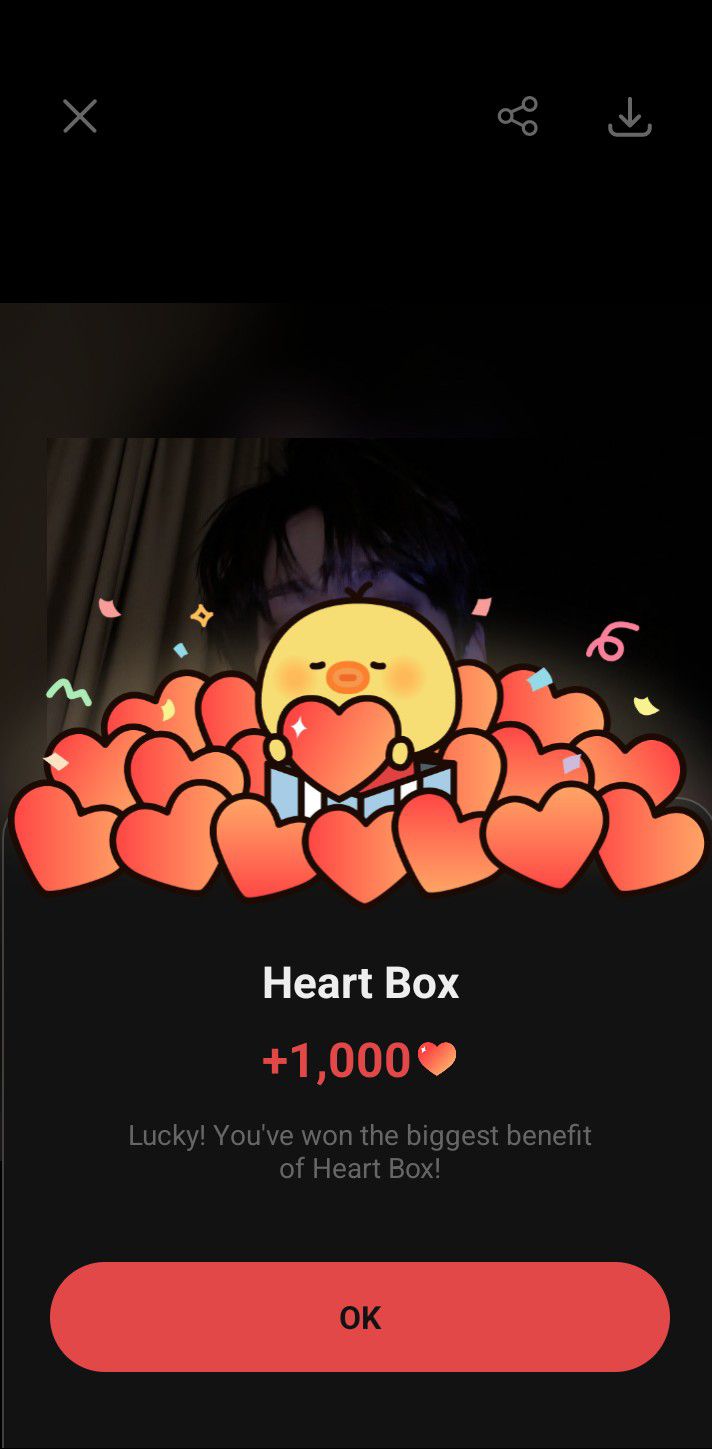712x1449 pixels.
Task: Close the image viewer
Action: coord(80,116)
